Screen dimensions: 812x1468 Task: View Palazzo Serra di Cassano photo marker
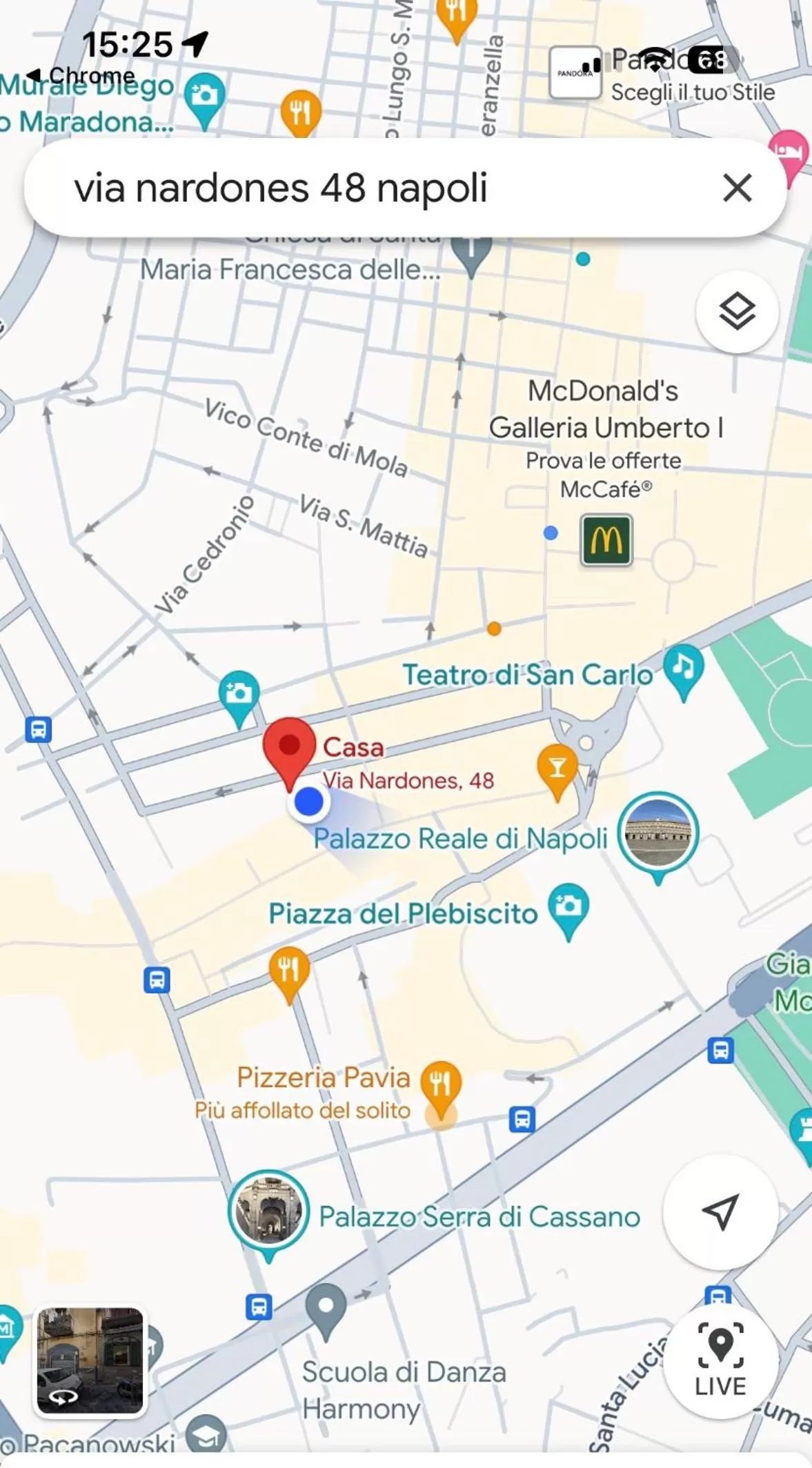pos(268,1211)
